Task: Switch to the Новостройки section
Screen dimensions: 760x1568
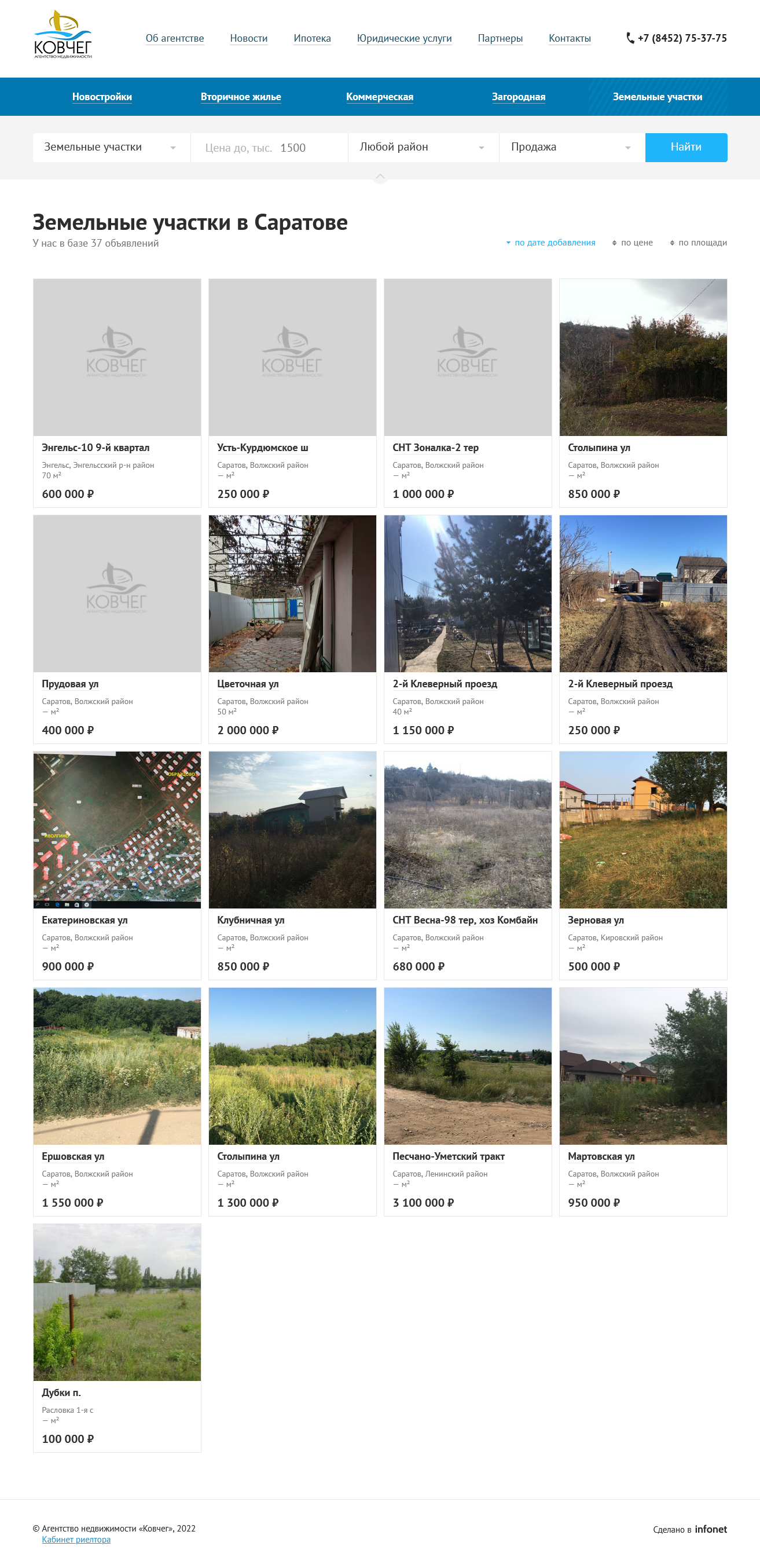Action: (x=102, y=97)
